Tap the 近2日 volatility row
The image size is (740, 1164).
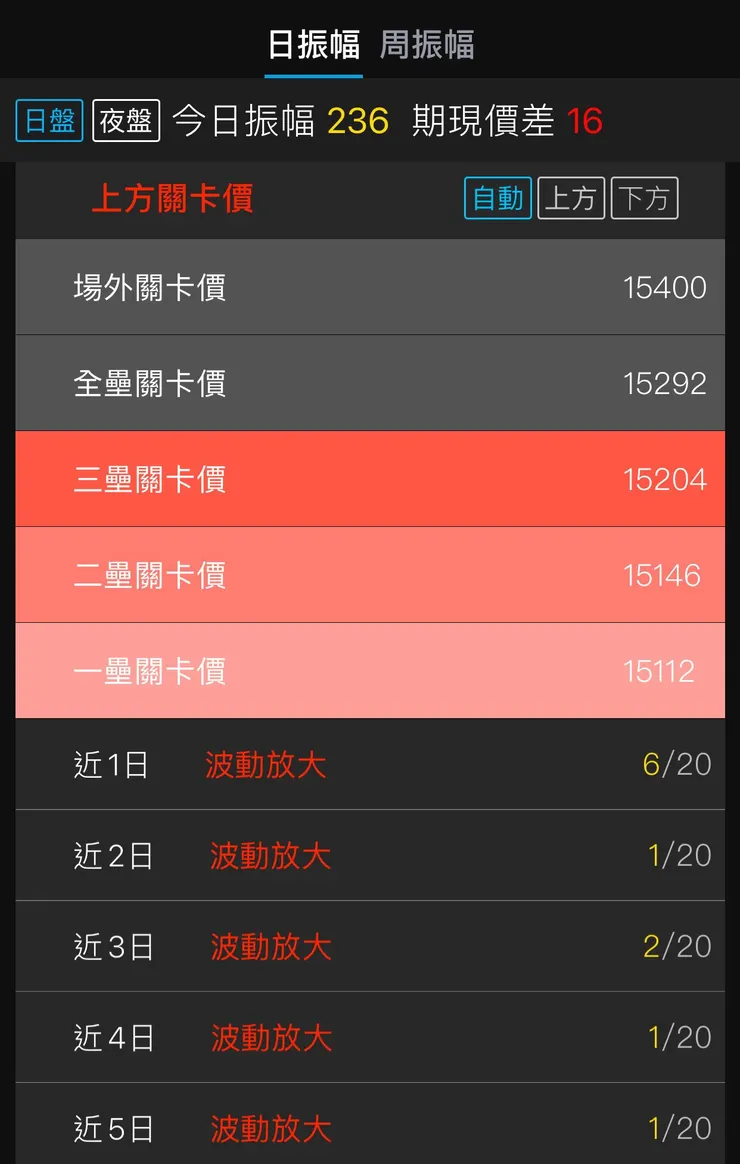[370, 855]
